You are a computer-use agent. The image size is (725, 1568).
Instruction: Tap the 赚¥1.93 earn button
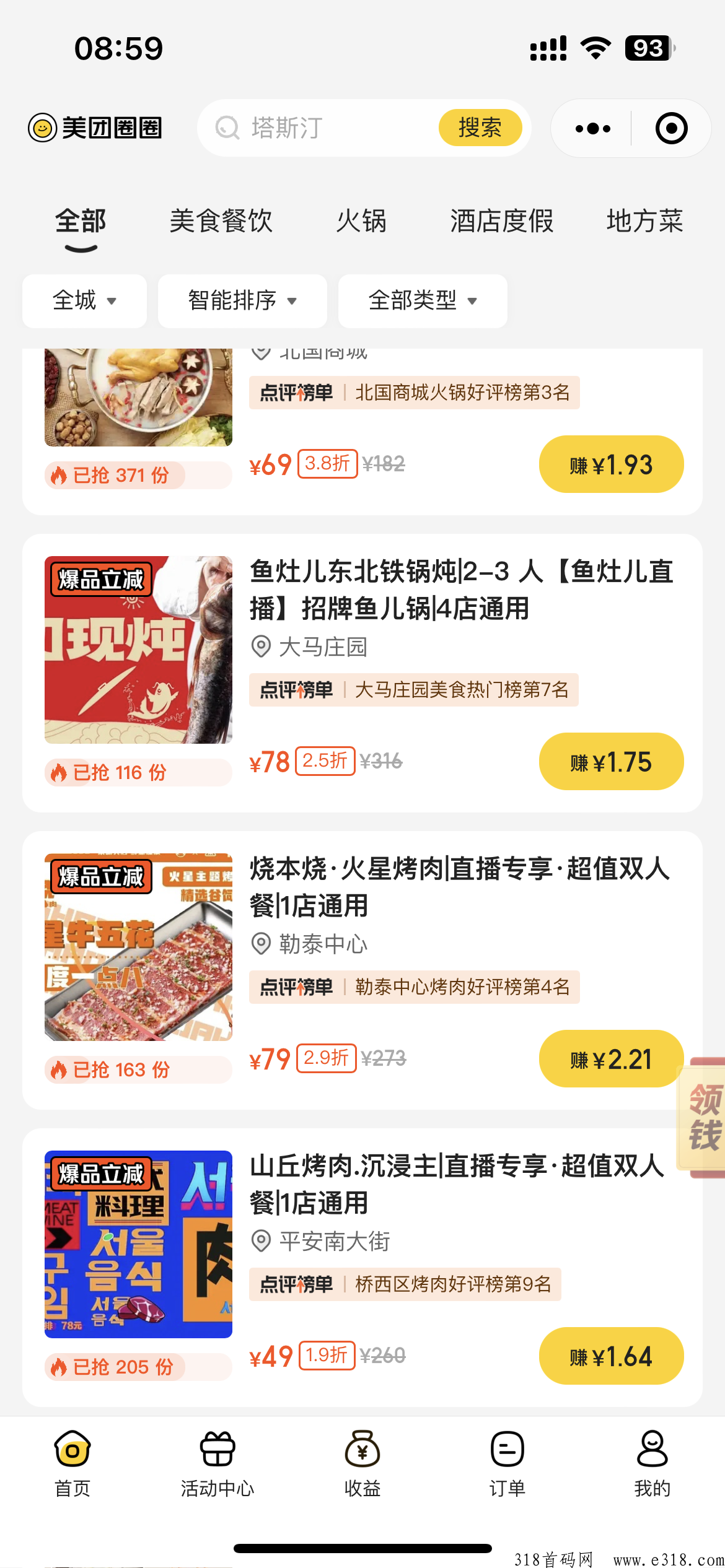coord(611,464)
